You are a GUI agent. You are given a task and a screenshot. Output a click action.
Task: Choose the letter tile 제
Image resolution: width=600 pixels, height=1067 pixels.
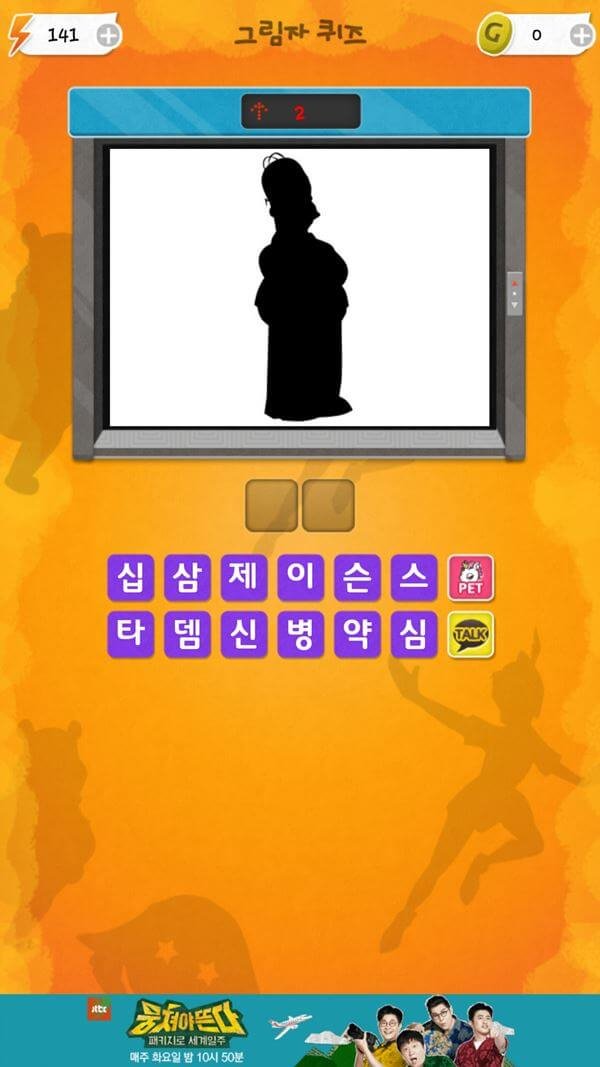[x=243, y=577]
